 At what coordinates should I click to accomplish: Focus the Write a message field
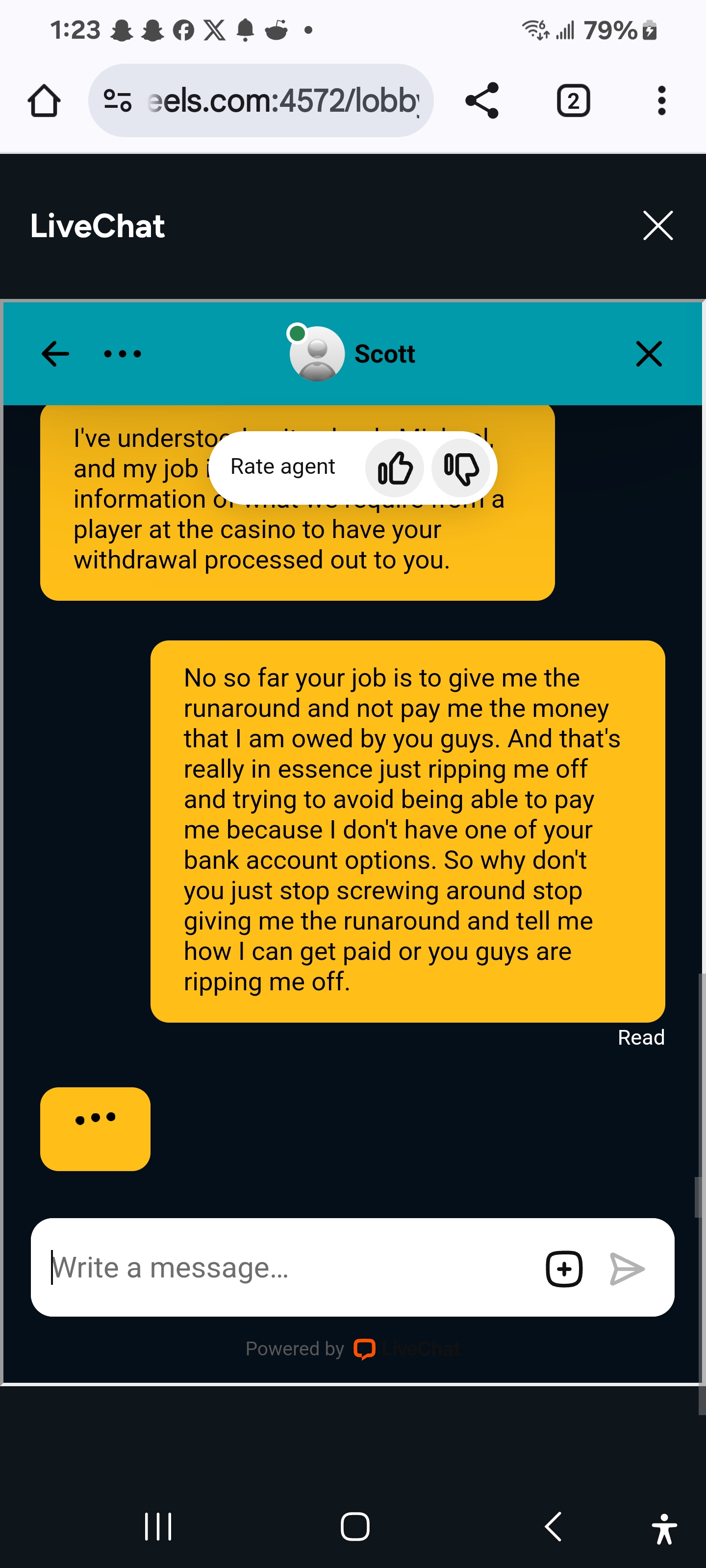tap(286, 1269)
